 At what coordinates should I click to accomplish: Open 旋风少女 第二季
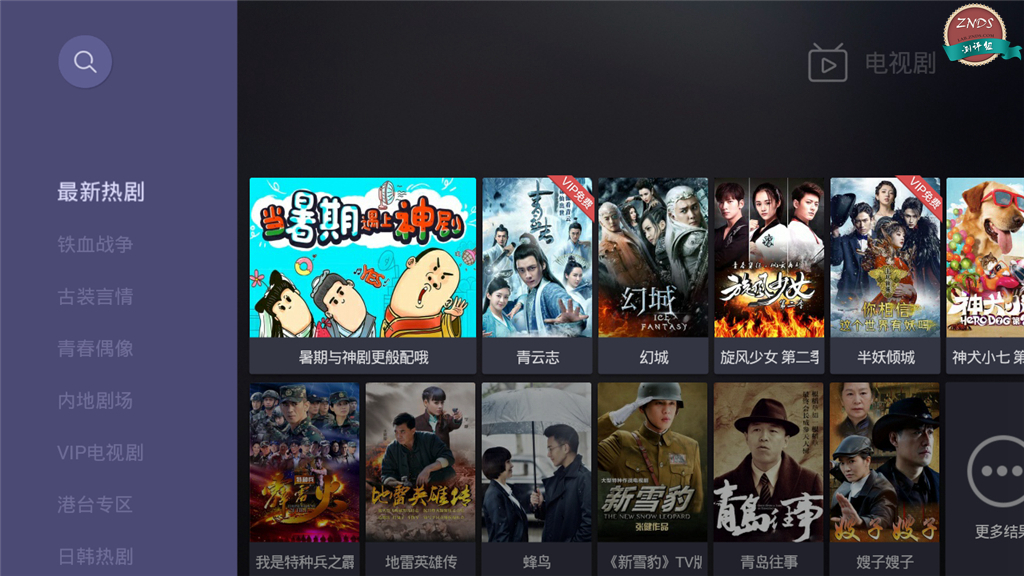click(769, 274)
